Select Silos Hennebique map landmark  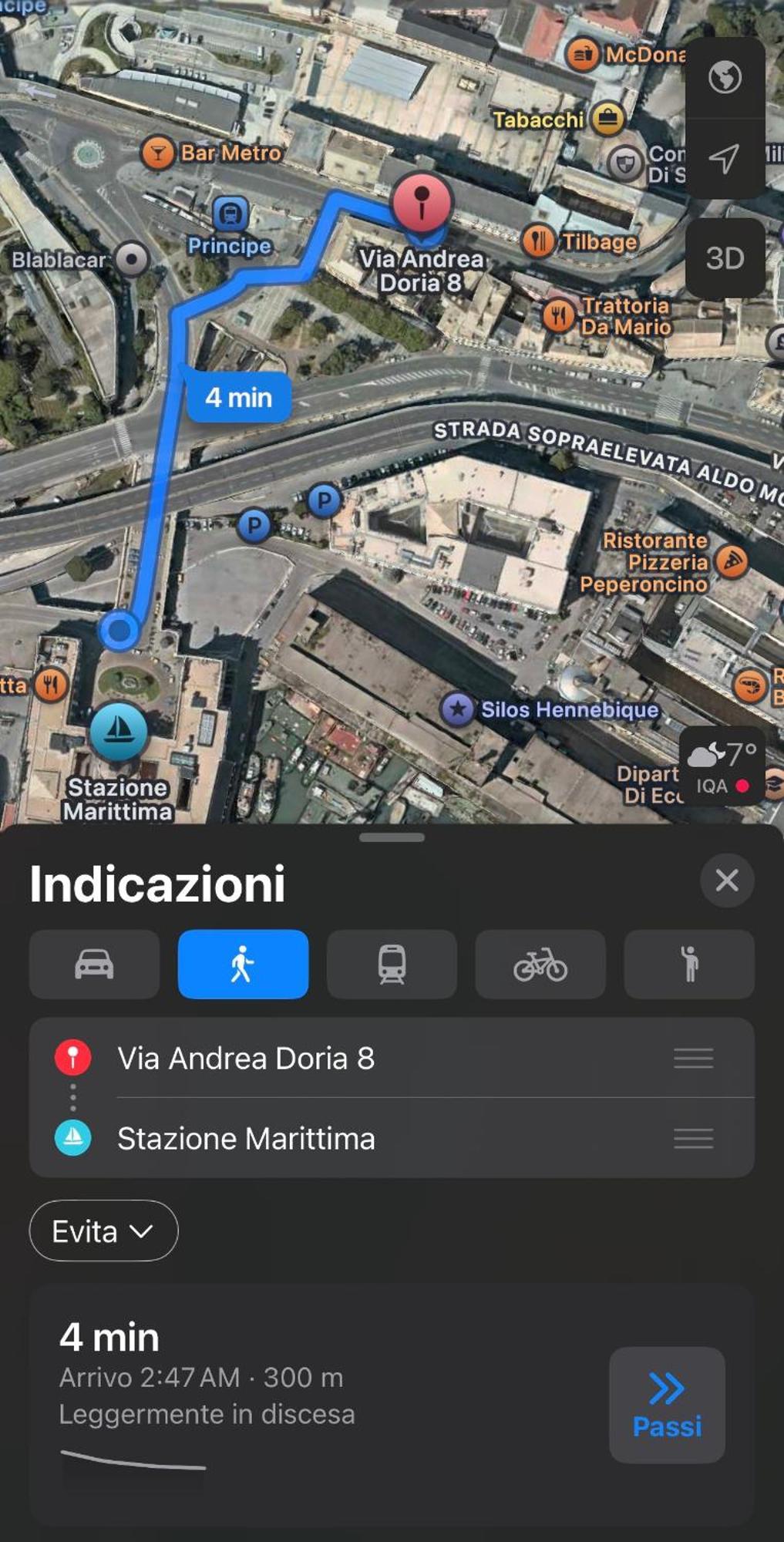click(458, 709)
